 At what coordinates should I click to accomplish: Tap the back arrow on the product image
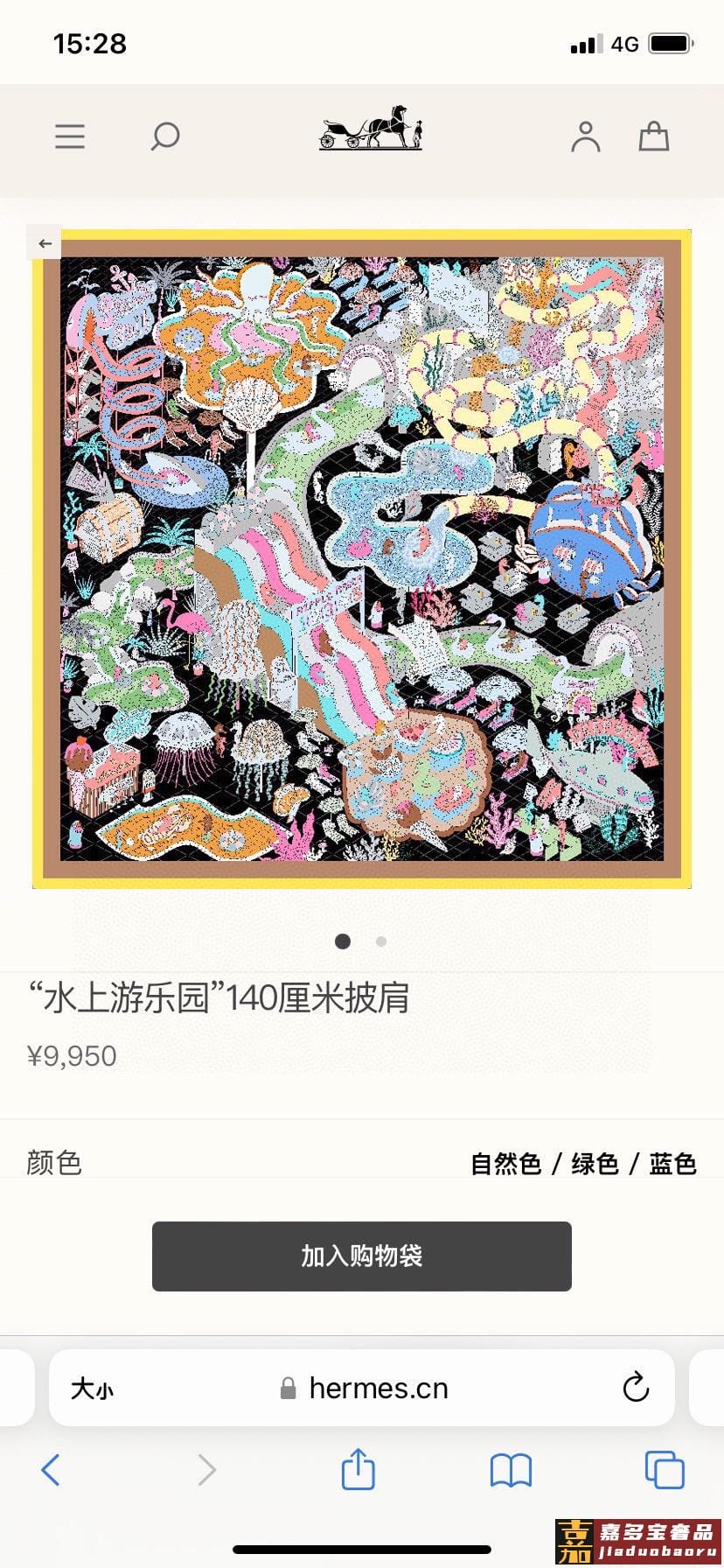[45, 243]
